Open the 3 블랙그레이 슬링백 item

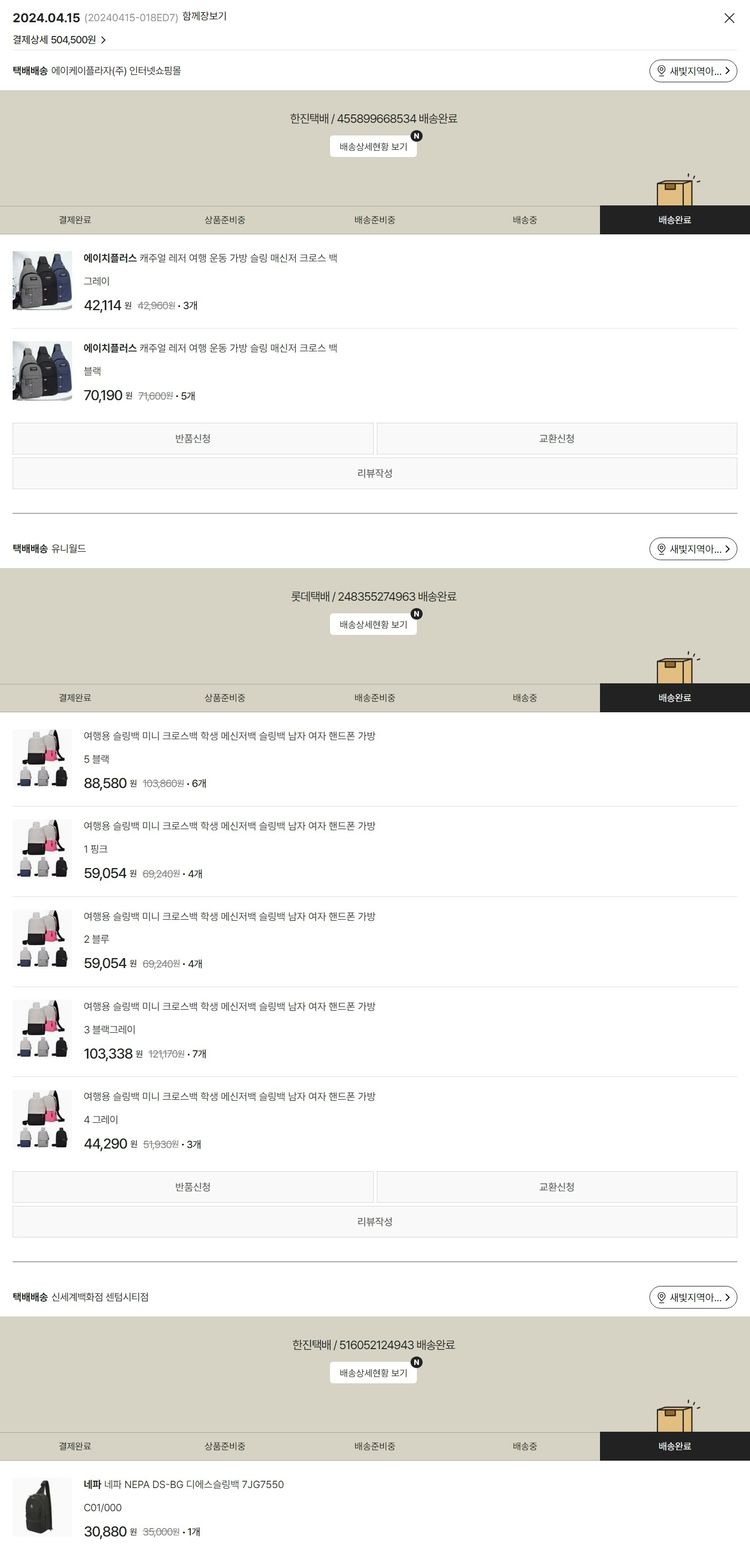(229, 1006)
